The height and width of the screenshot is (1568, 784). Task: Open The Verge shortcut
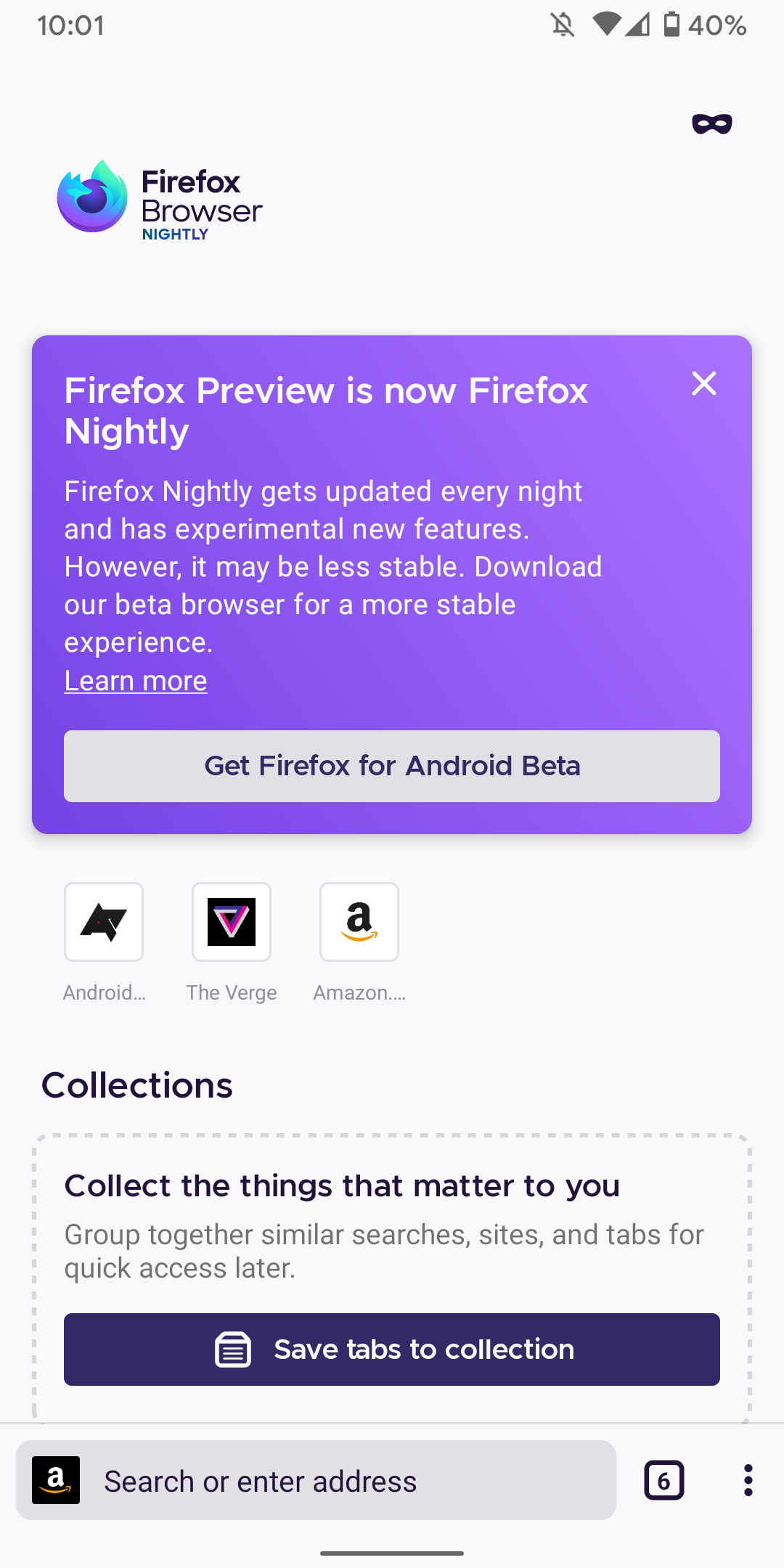click(231, 922)
